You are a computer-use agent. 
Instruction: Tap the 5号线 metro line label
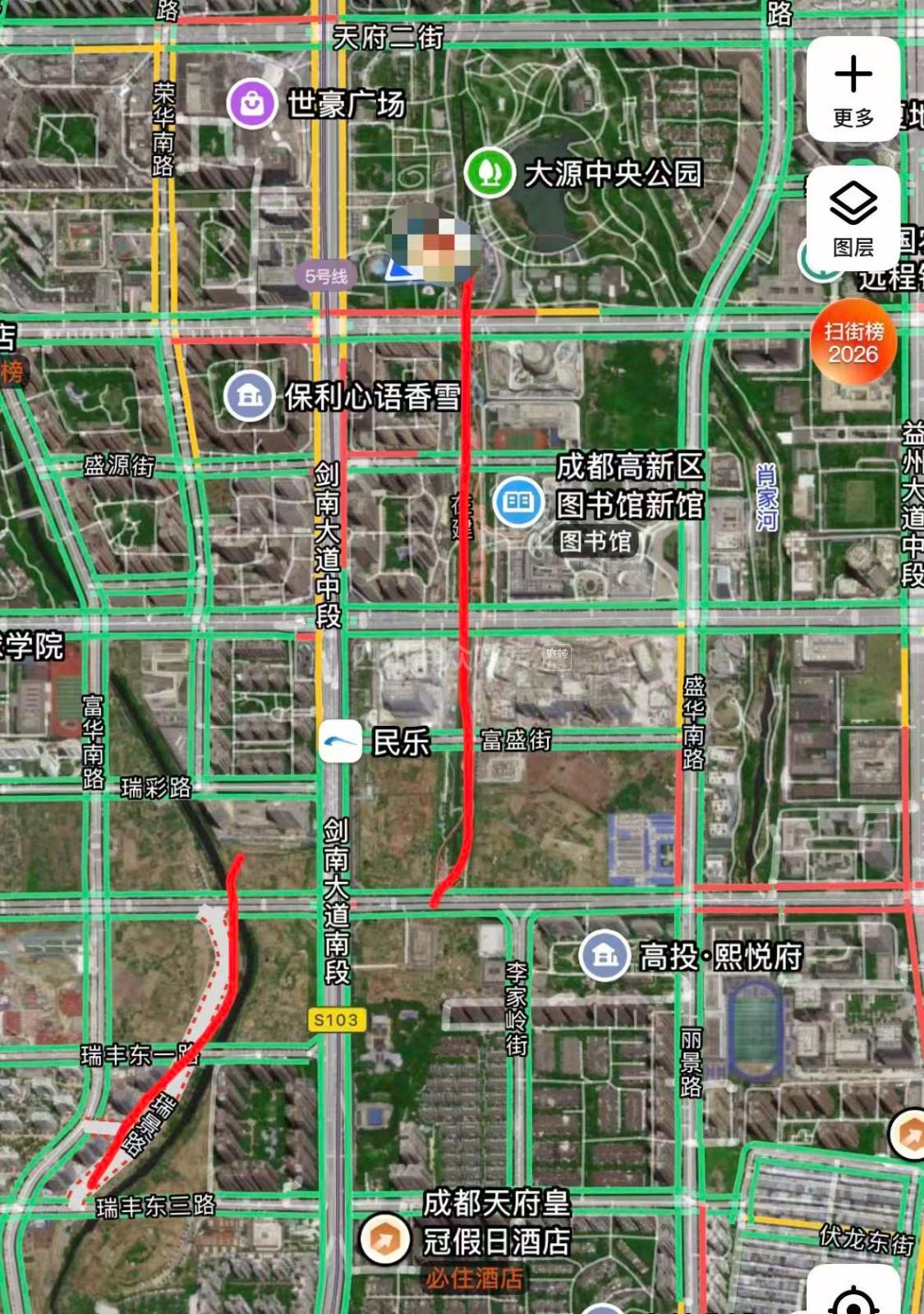tap(326, 276)
